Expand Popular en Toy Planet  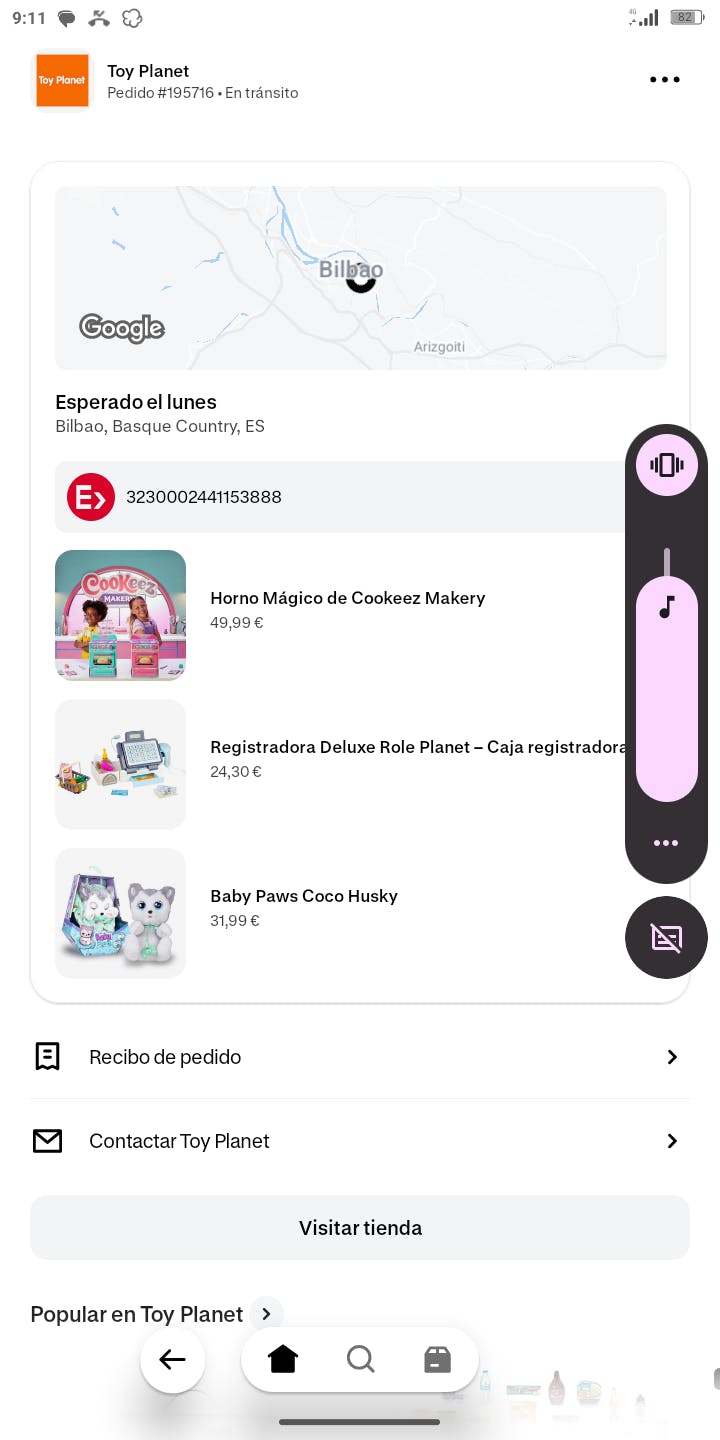[266, 1314]
